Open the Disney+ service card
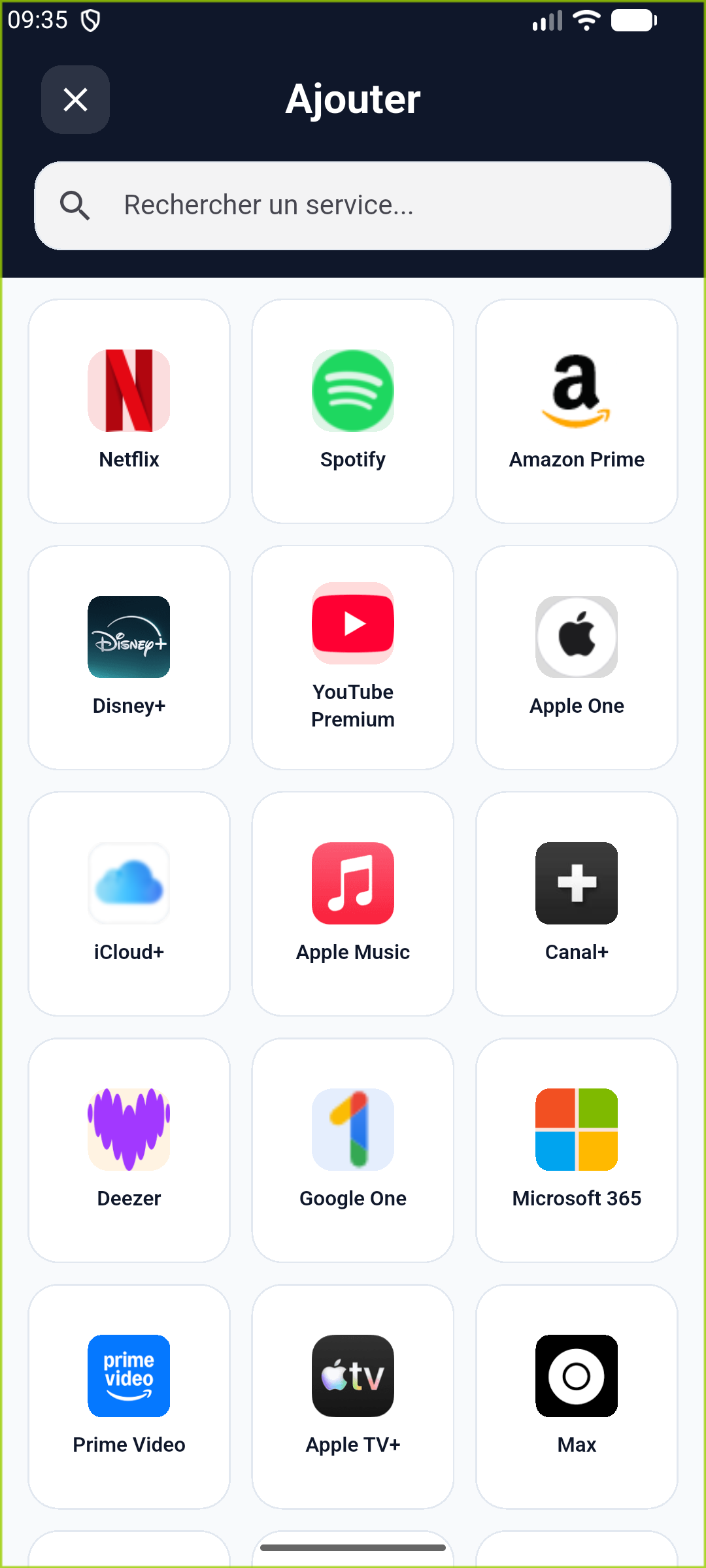706x1568 pixels. pyautogui.click(x=129, y=658)
